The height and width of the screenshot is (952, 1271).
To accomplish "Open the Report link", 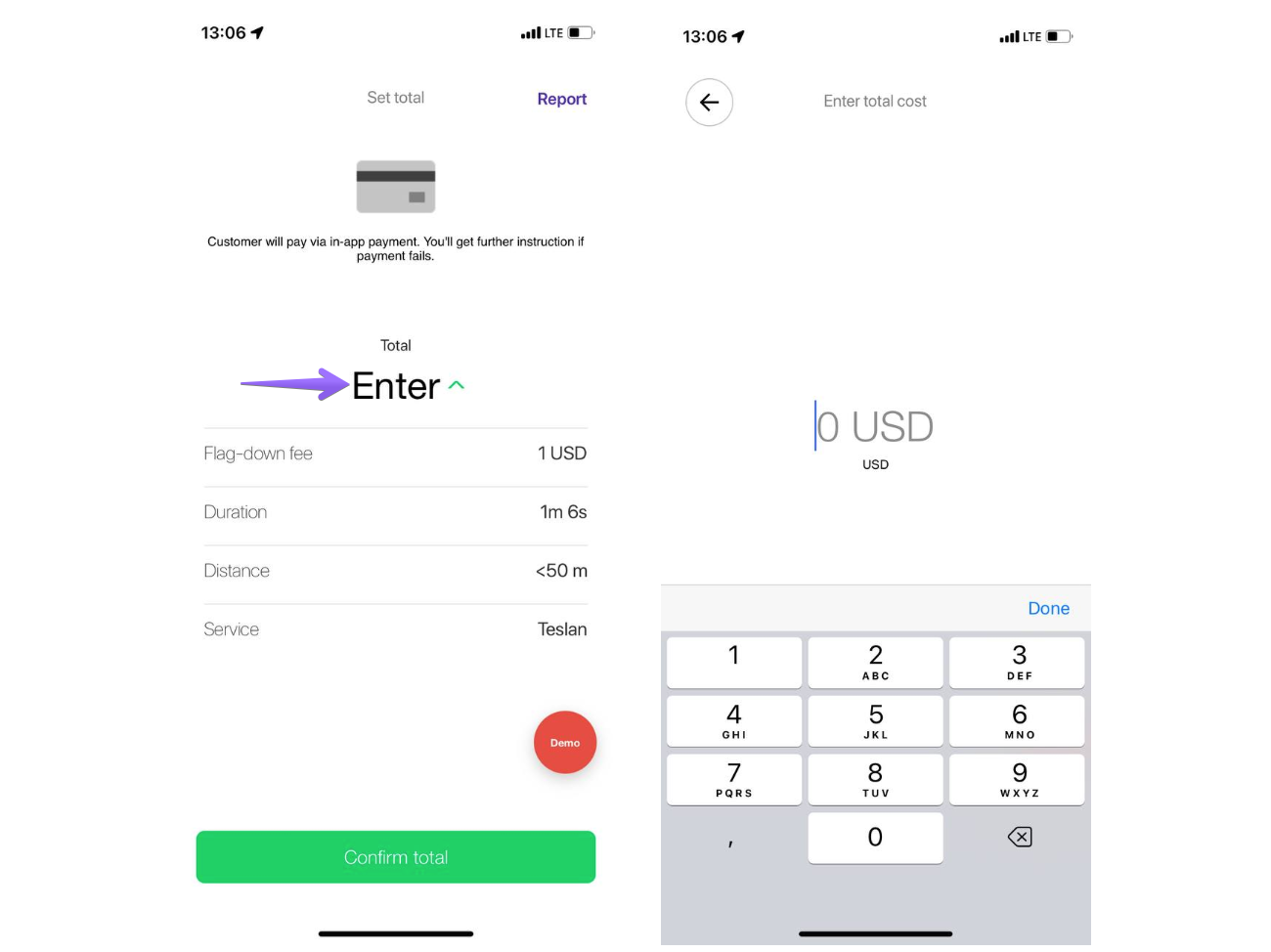I will (x=561, y=99).
